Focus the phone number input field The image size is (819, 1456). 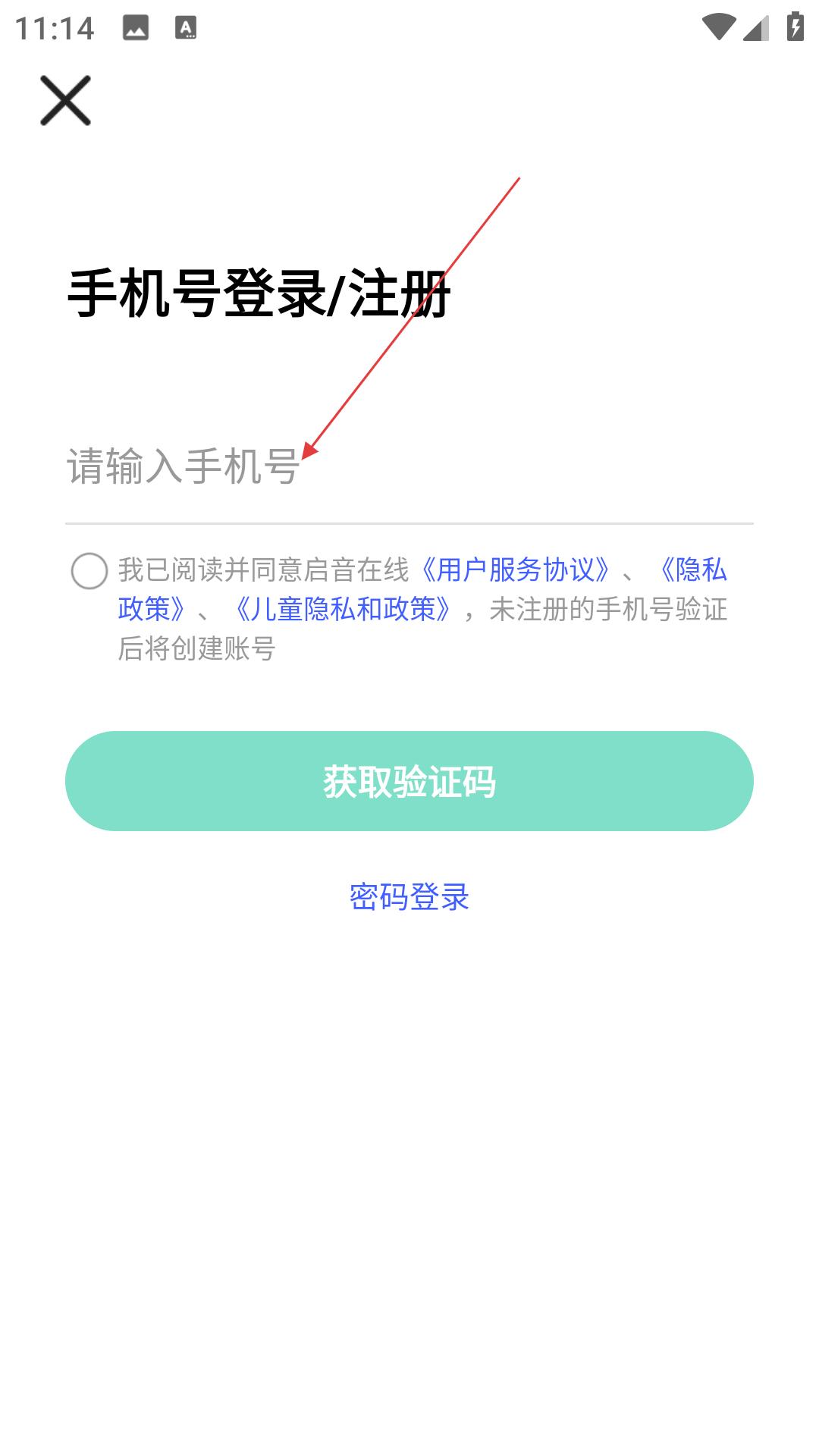[x=409, y=466]
